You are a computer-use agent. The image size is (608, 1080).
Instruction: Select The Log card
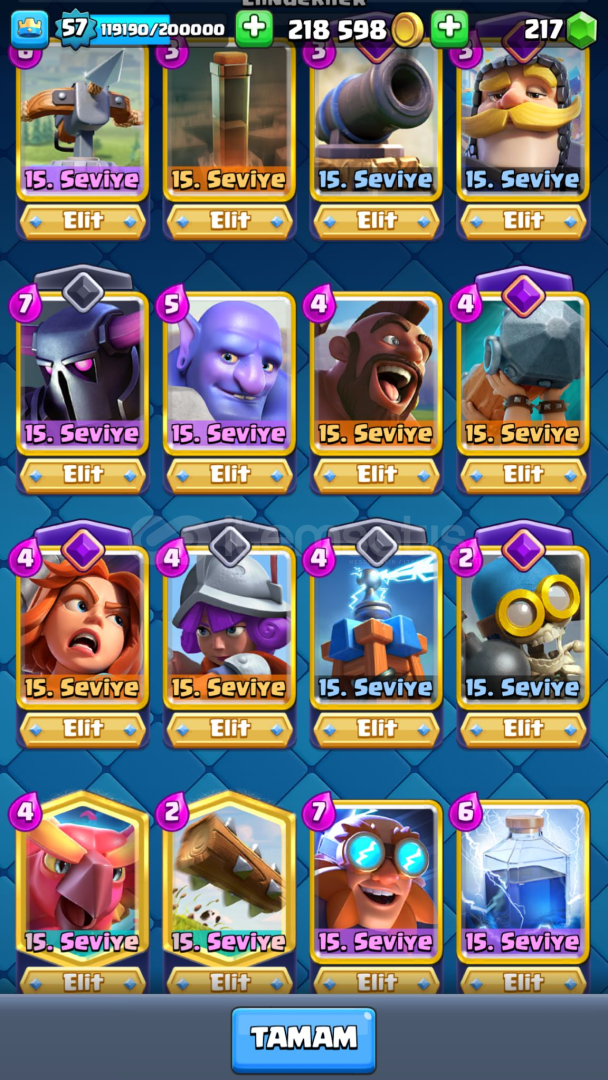coord(229,880)
